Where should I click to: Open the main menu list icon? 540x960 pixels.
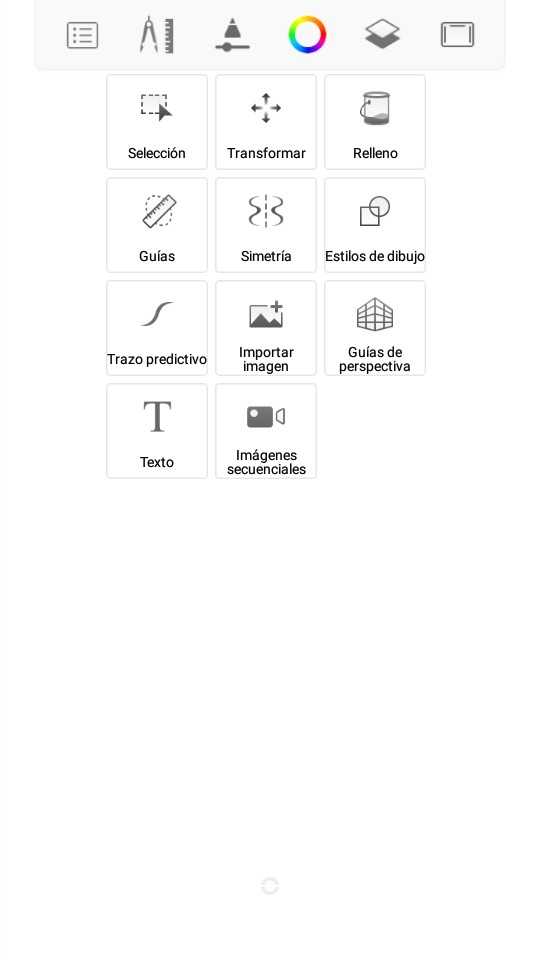(82, 35)
